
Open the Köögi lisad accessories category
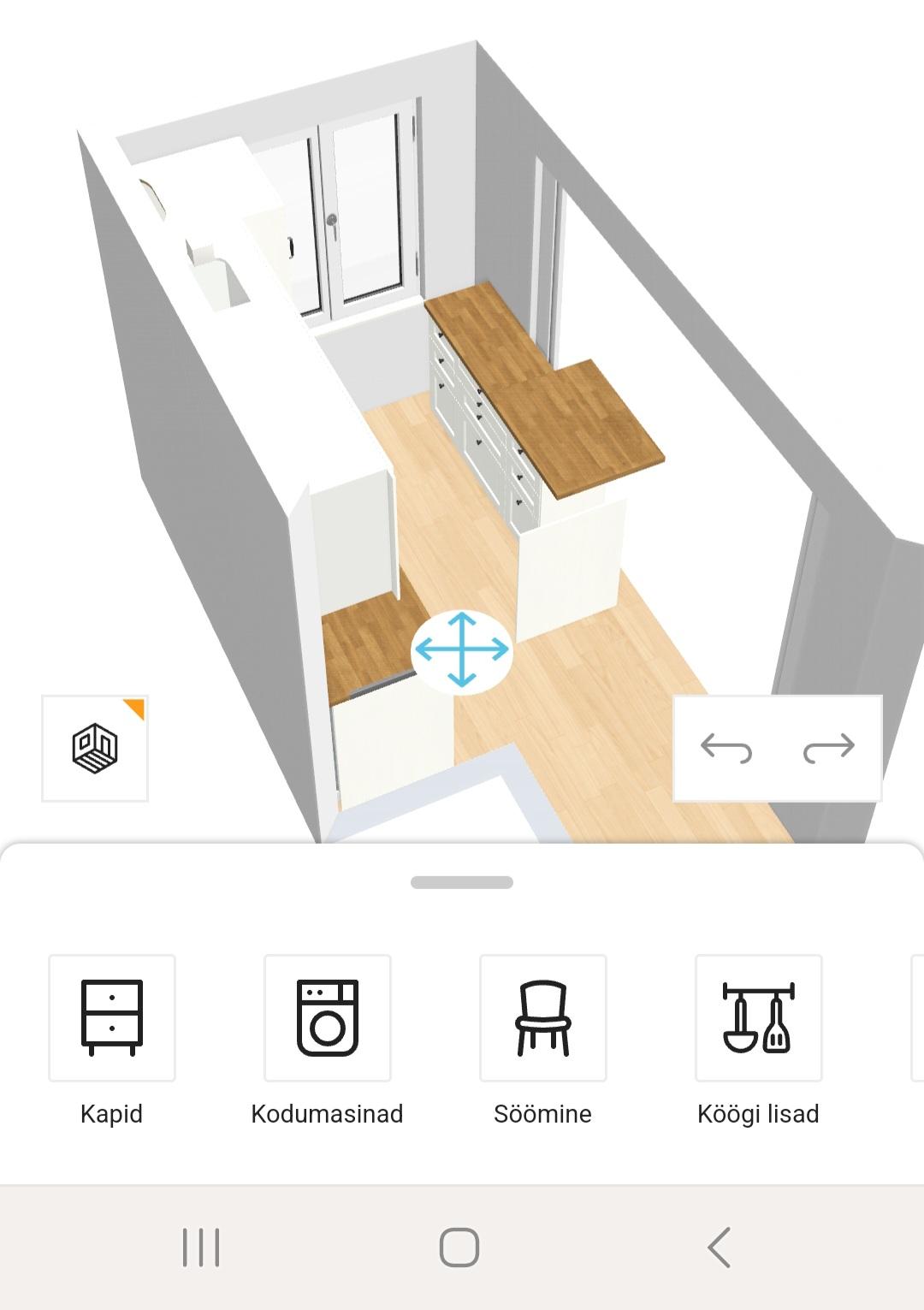tap(759, 1017)
